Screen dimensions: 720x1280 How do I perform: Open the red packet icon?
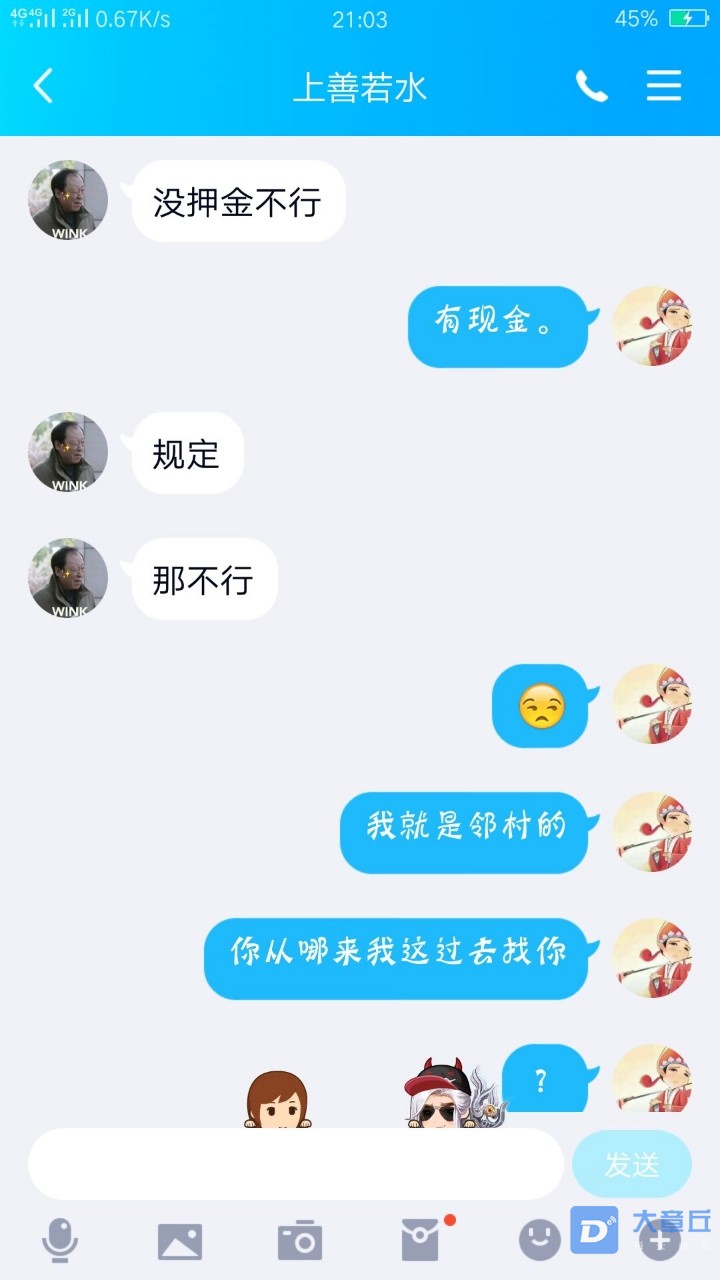coord(420,1241)
